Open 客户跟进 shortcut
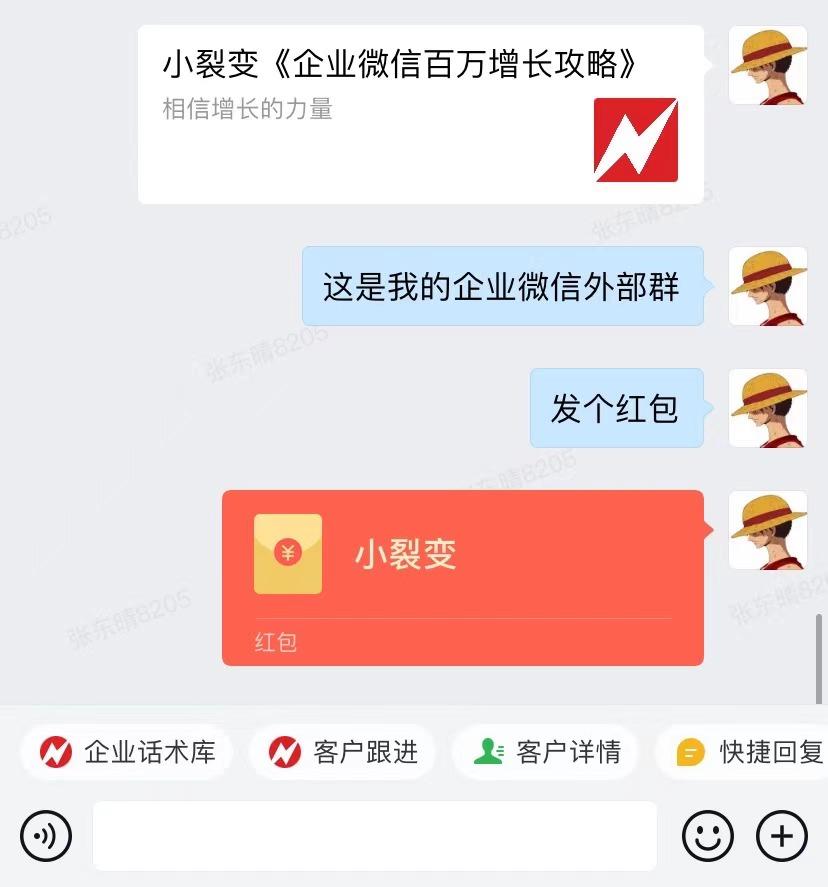The height and width of the screenshot is (887, 828). click(343, 752)
